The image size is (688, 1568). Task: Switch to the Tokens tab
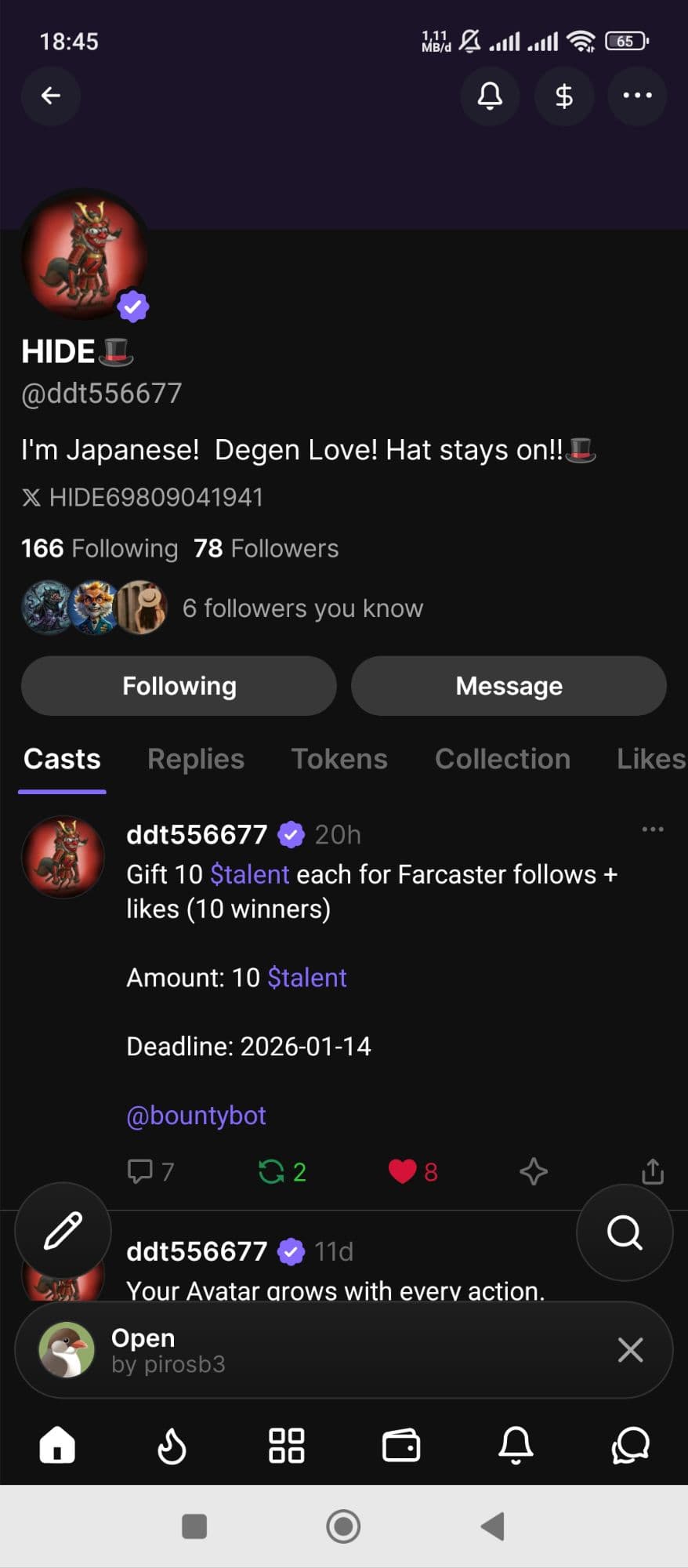[x=339, y=759]
